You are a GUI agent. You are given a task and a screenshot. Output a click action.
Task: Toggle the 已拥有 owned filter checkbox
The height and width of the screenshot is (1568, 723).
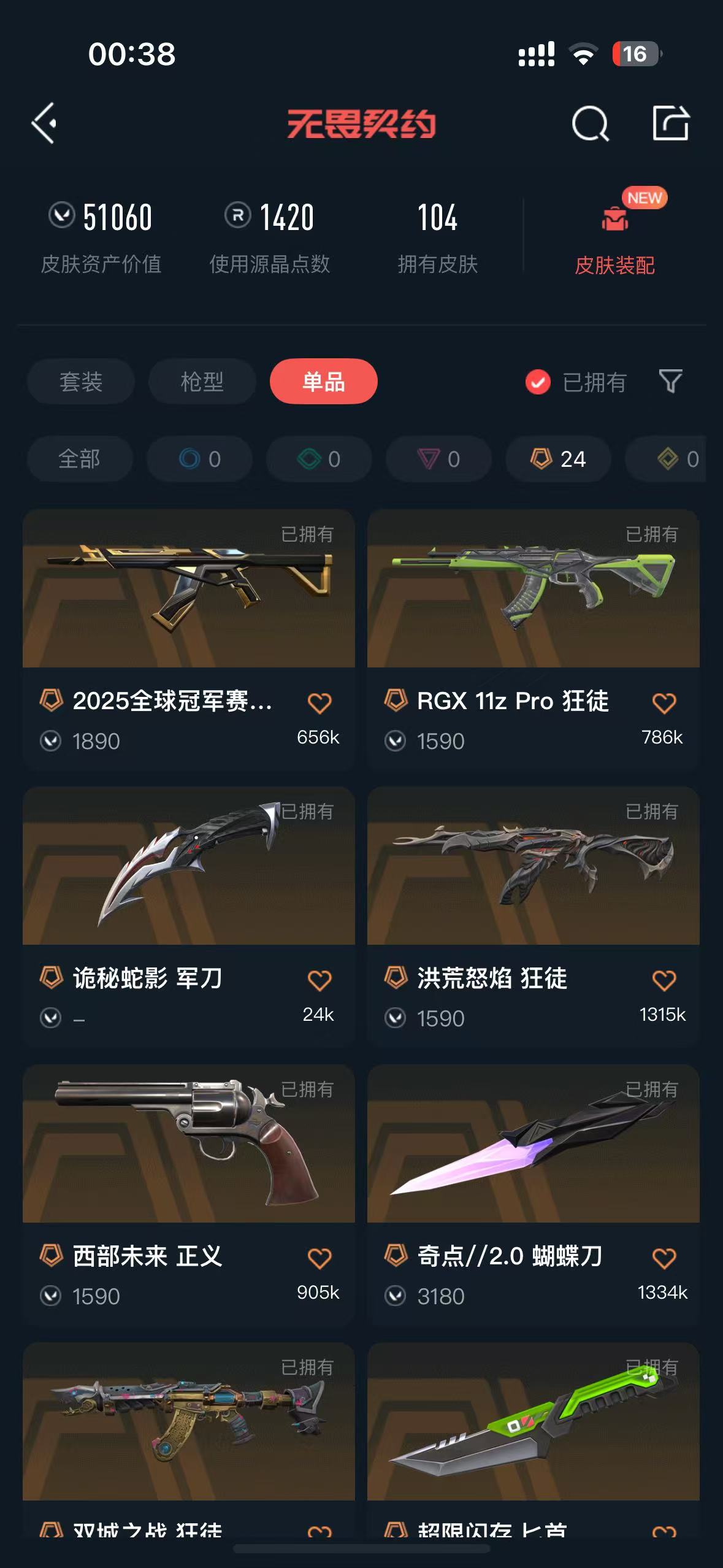(538, 382)
